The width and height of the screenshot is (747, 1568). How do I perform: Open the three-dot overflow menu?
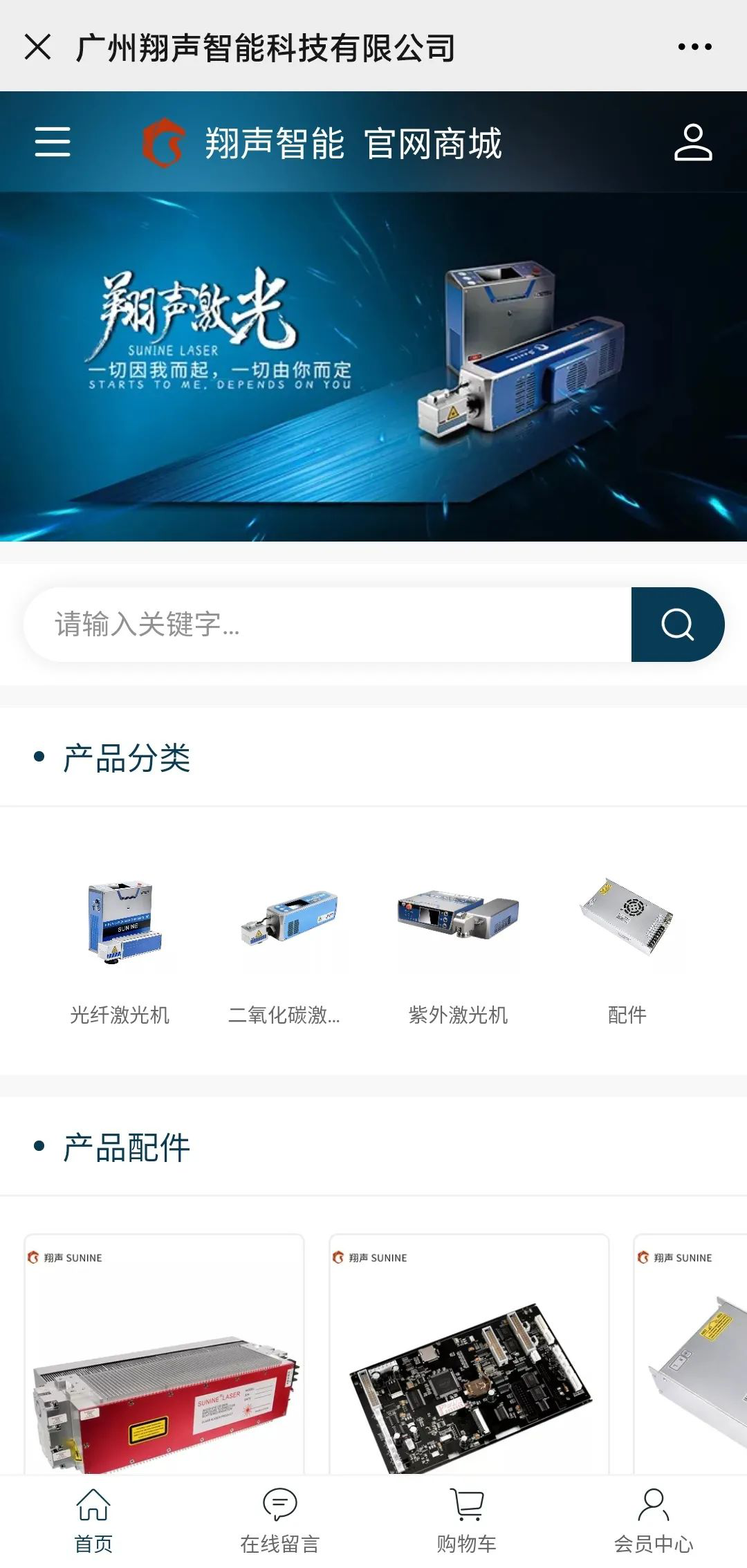coord(694,47)
